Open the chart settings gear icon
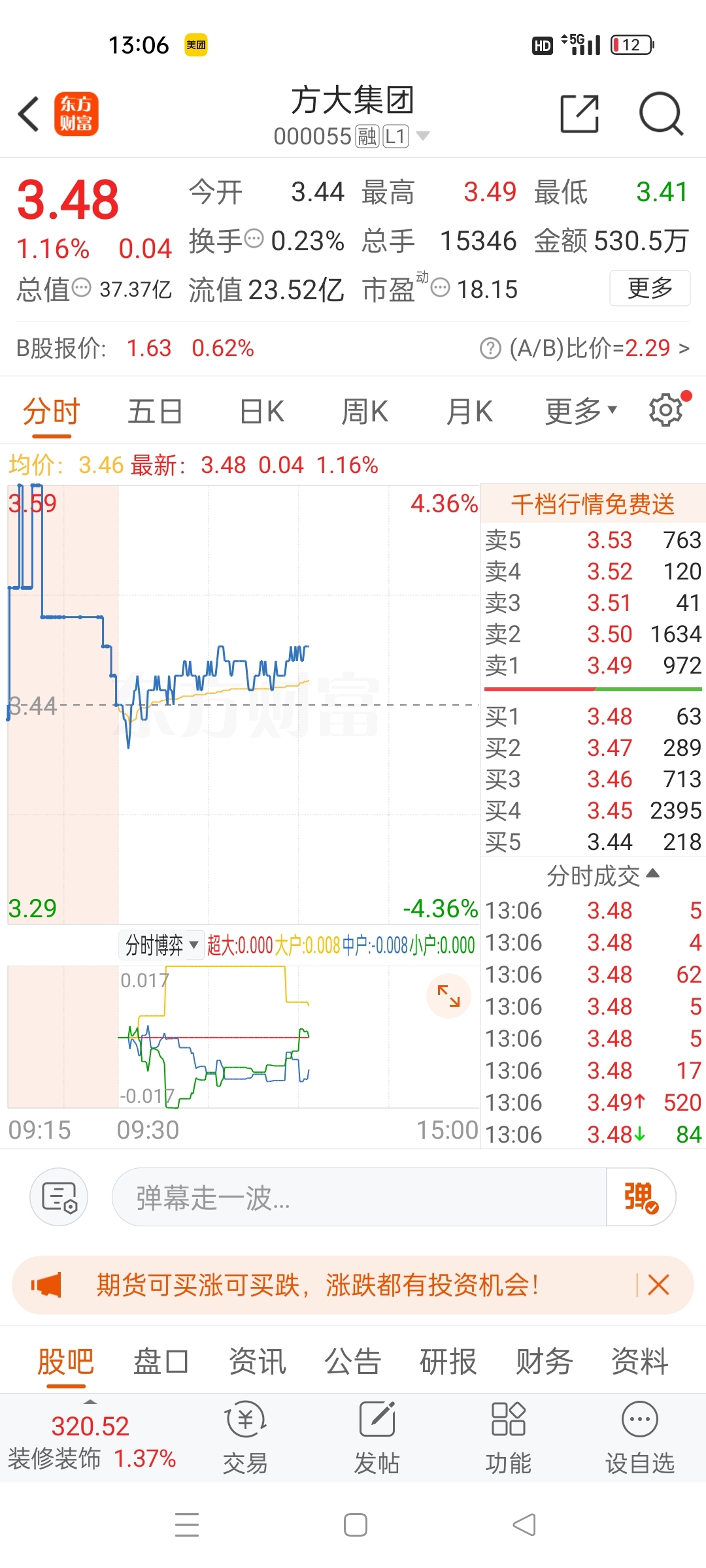Viewport: 706px width, 1568px height. tap(664, 410)
